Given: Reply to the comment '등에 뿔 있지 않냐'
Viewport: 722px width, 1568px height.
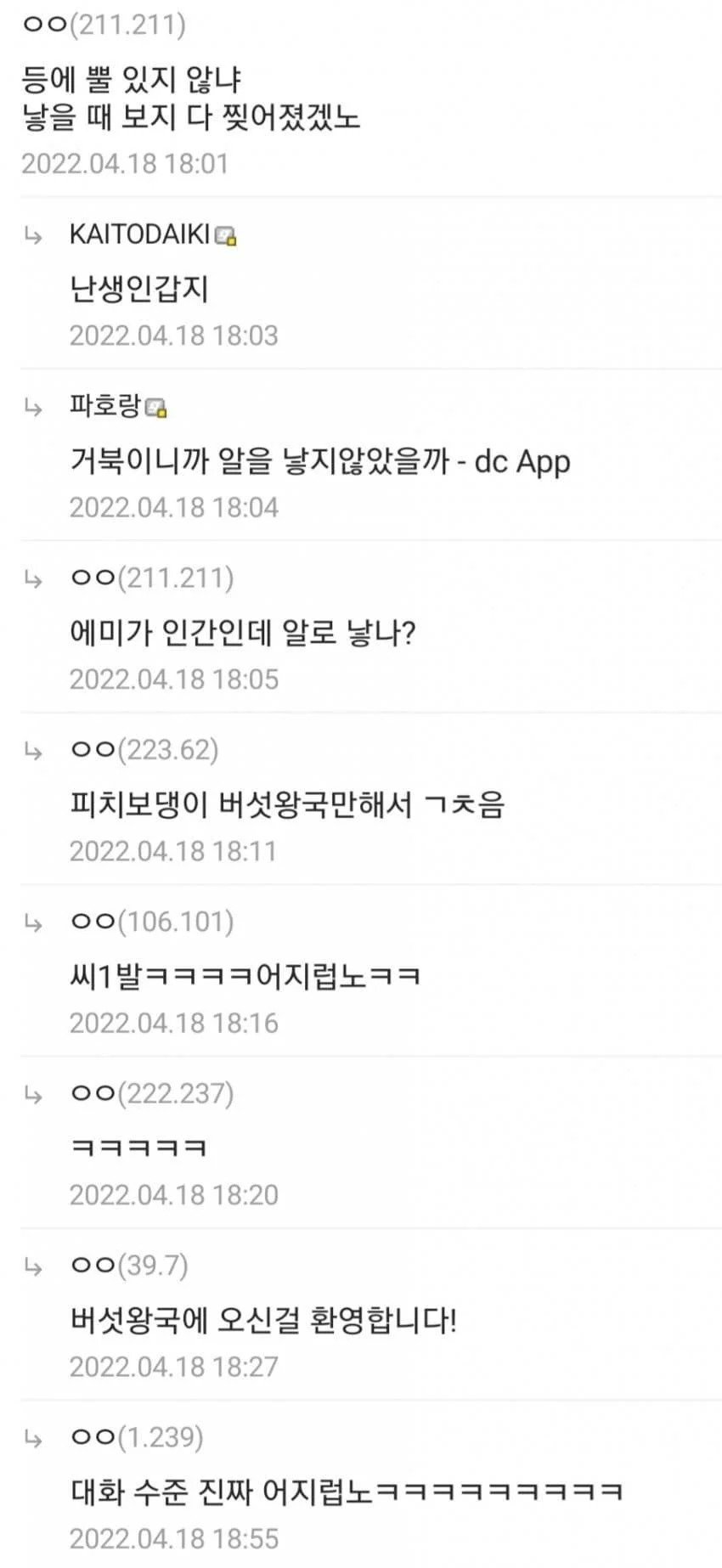Looking at the screenshot, I should pyautogui.click(x=132, y=81).
